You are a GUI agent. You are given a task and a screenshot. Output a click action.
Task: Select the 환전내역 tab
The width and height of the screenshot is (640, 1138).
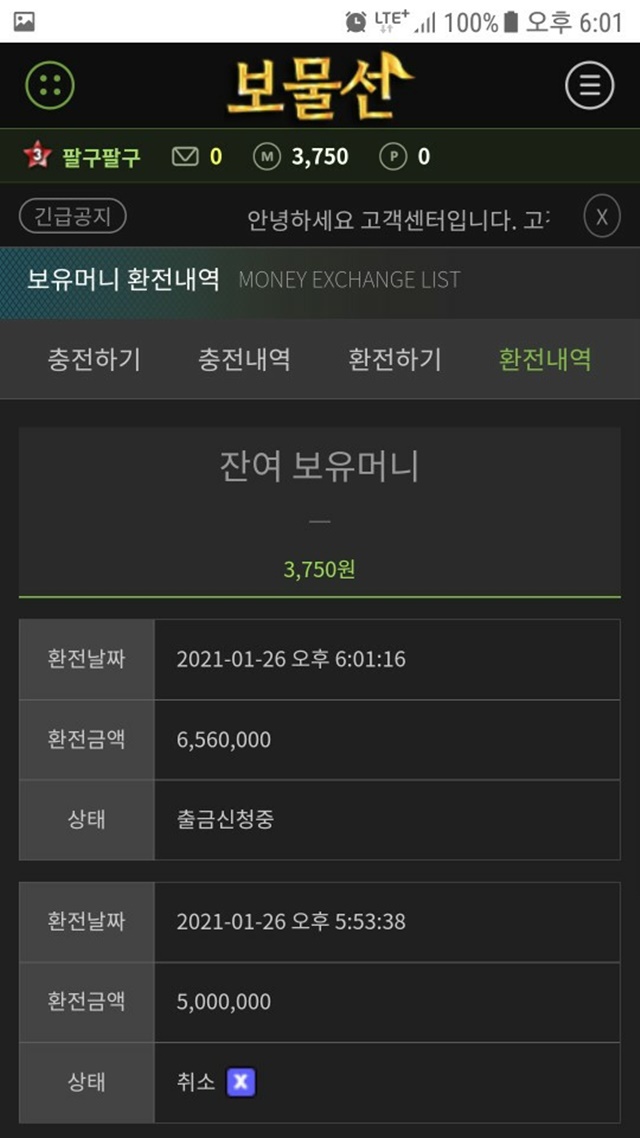[x=545, y=359]
